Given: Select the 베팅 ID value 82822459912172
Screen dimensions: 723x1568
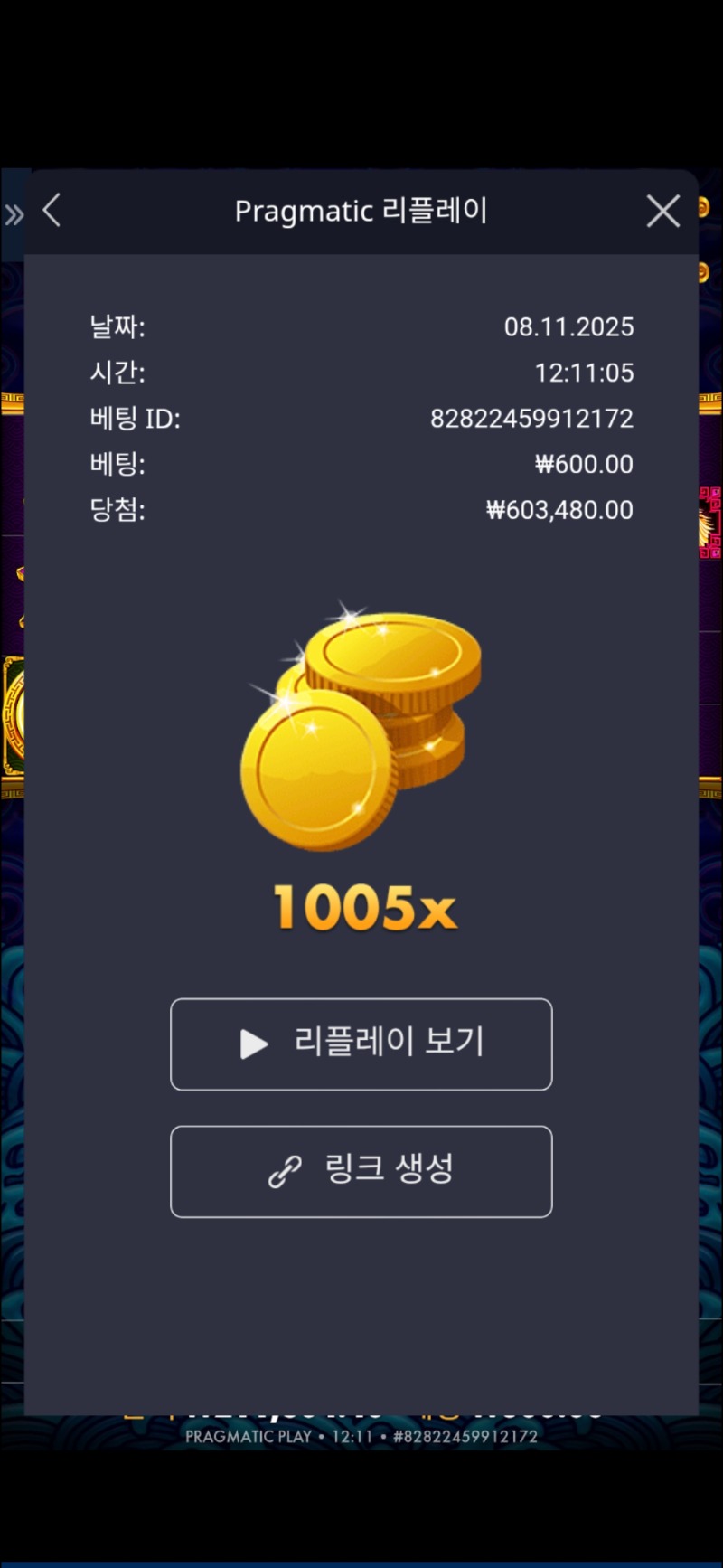Looking at the screenshot, I should point(531,419).
